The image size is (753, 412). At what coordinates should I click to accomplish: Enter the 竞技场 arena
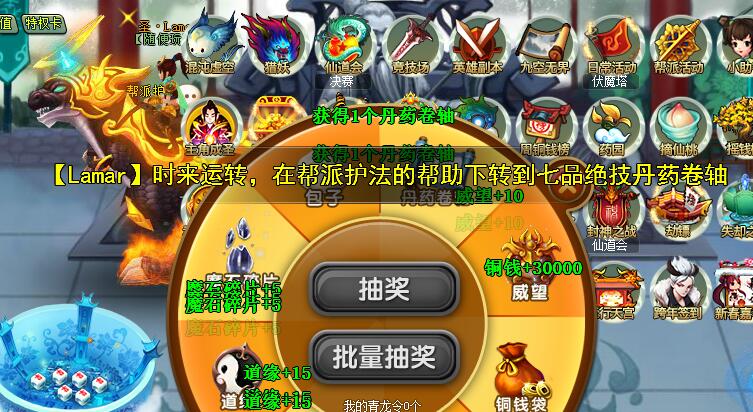coord(409,42)
